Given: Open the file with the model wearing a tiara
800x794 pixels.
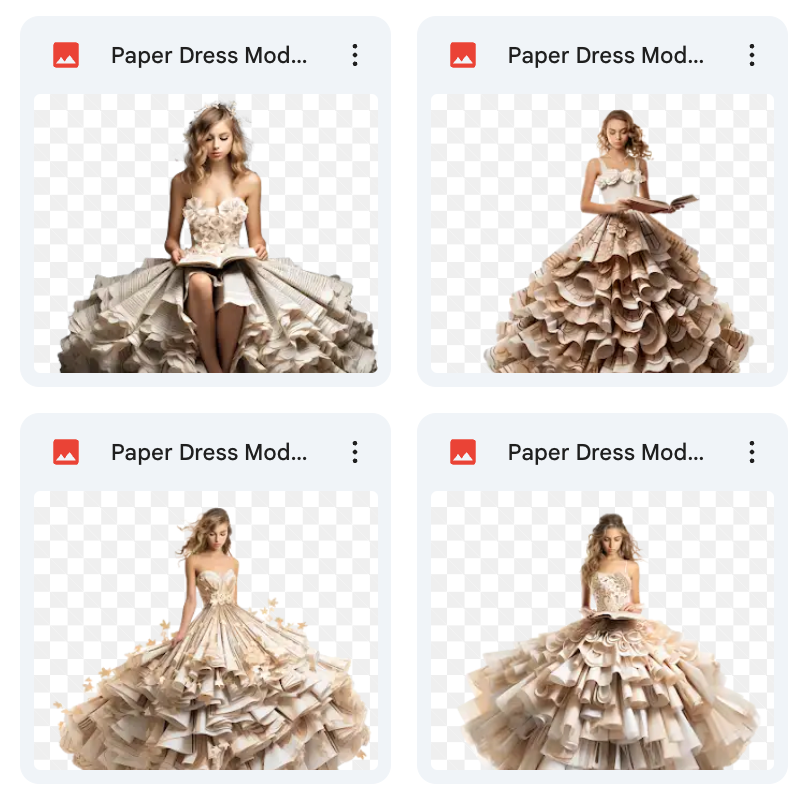Looking at the screenshot, I should (x=602, y=630).
